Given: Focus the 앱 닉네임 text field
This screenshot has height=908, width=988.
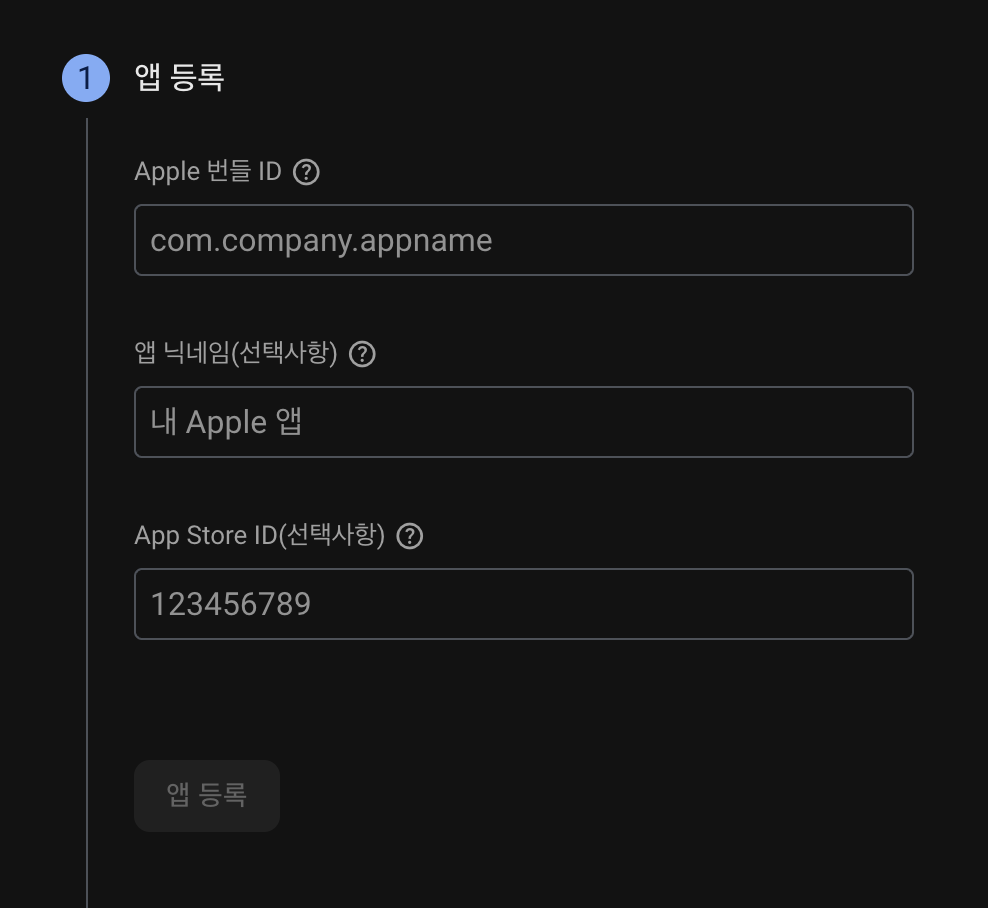Looking at the screenshot, I should (523, 422).
